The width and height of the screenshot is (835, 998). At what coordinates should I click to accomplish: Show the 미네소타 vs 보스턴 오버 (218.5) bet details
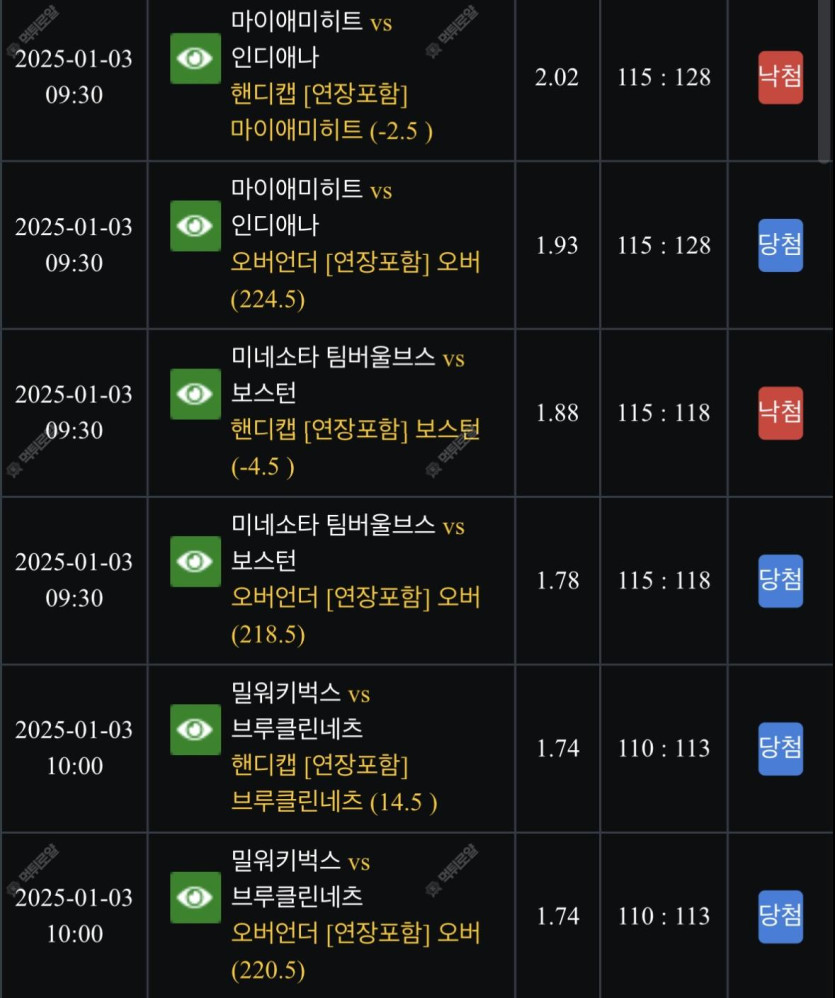[x=195, y=562]
